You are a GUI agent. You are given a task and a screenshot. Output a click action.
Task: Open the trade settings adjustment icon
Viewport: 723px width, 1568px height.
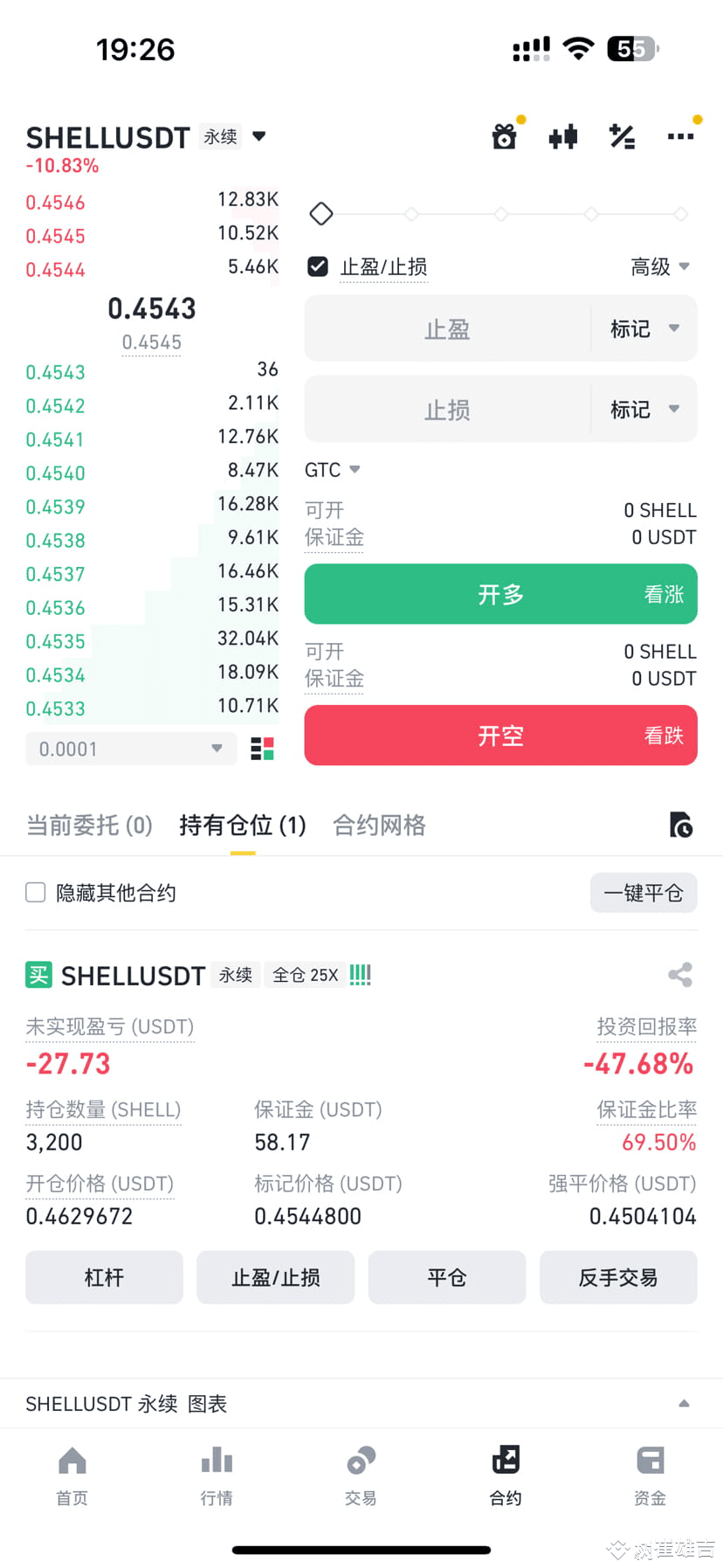pos(622,136)
